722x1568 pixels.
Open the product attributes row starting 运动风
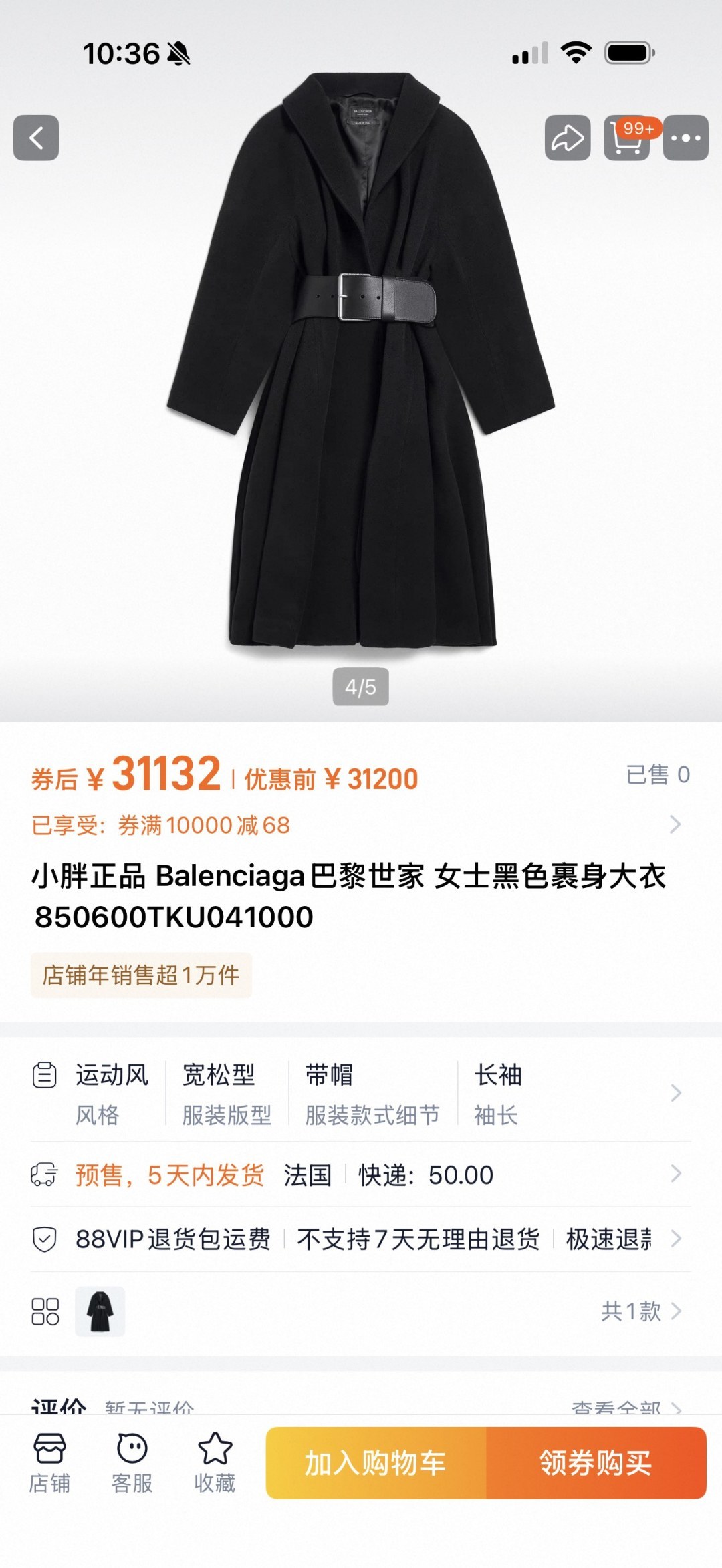(x=361, y=1094)
